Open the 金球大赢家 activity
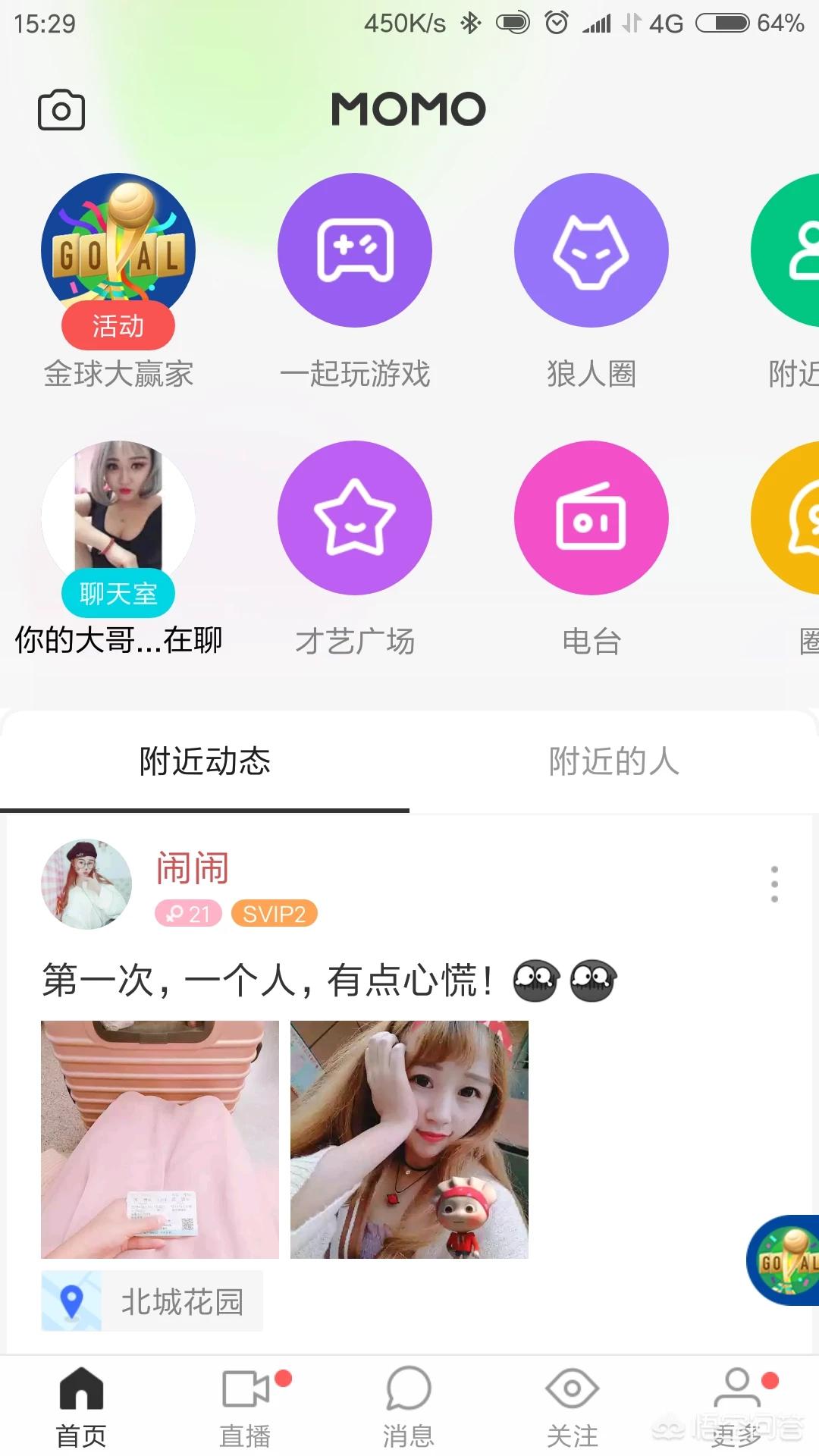This screenshot has height=1456, width=819. (x=118, y=251)
